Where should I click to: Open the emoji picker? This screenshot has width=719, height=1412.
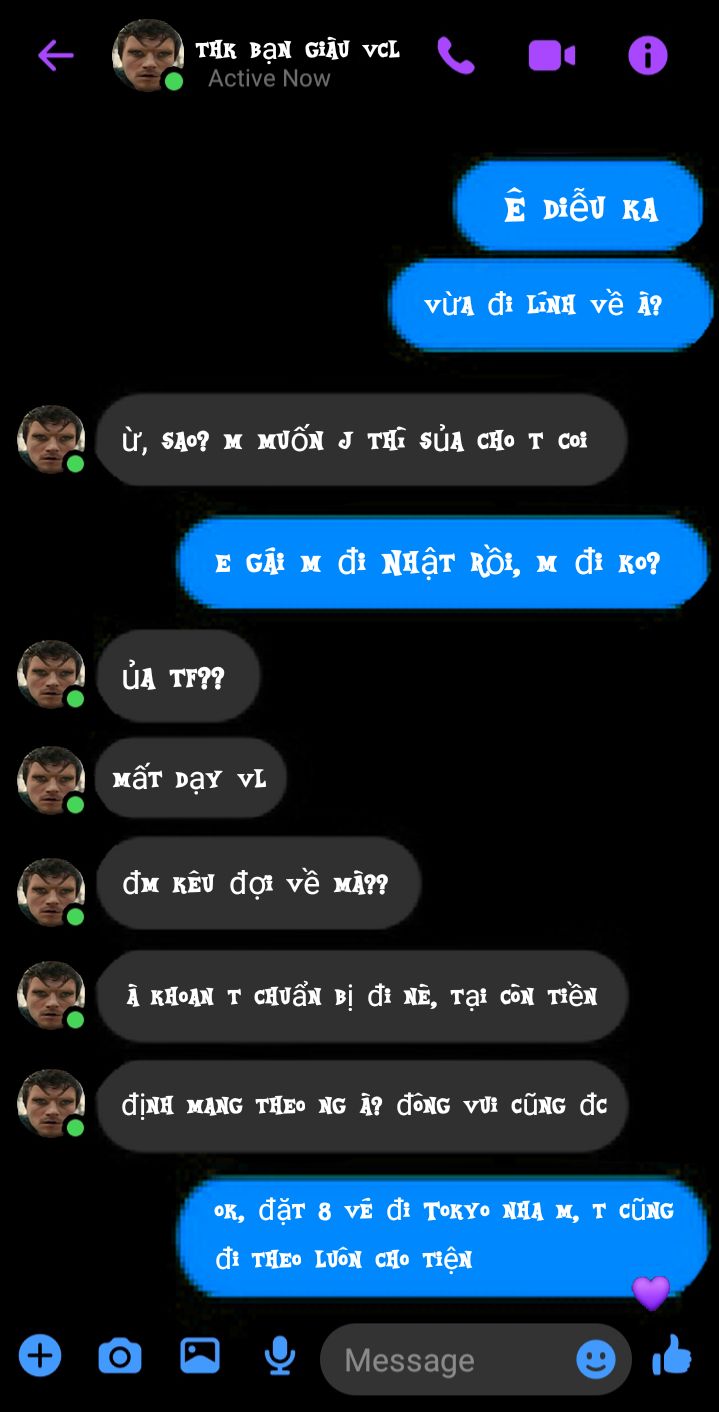[596, 1359]
